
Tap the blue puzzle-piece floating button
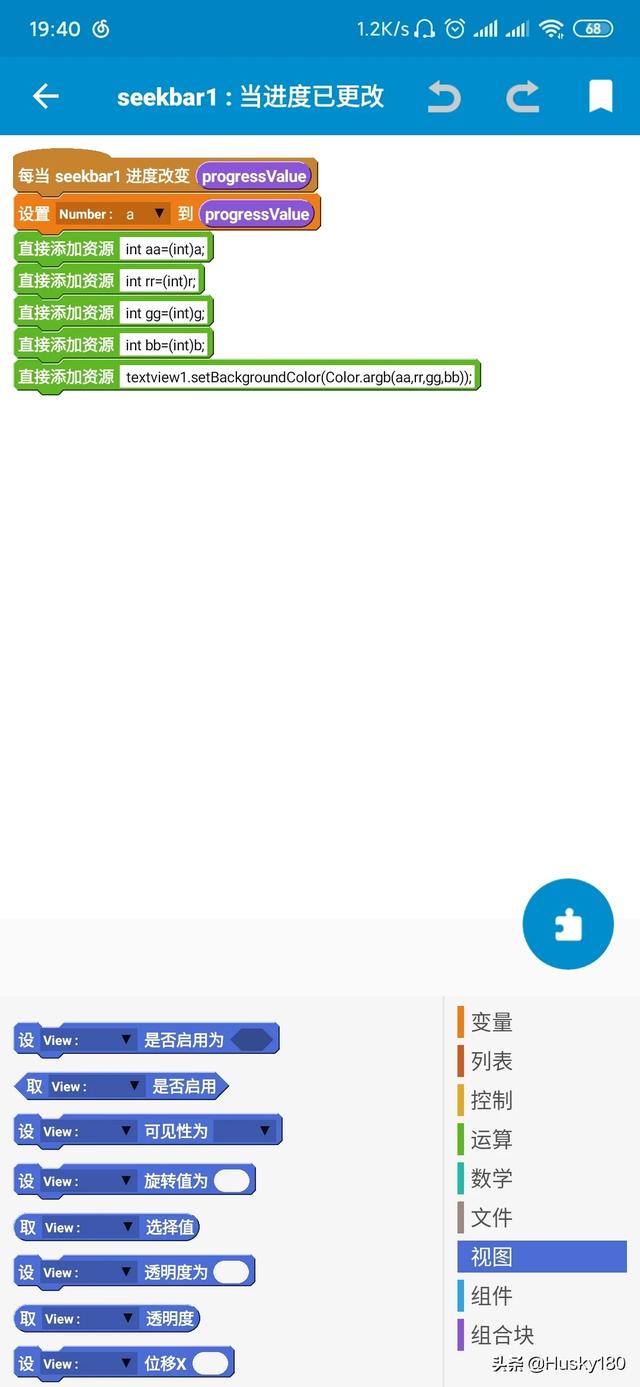point(568,924)
